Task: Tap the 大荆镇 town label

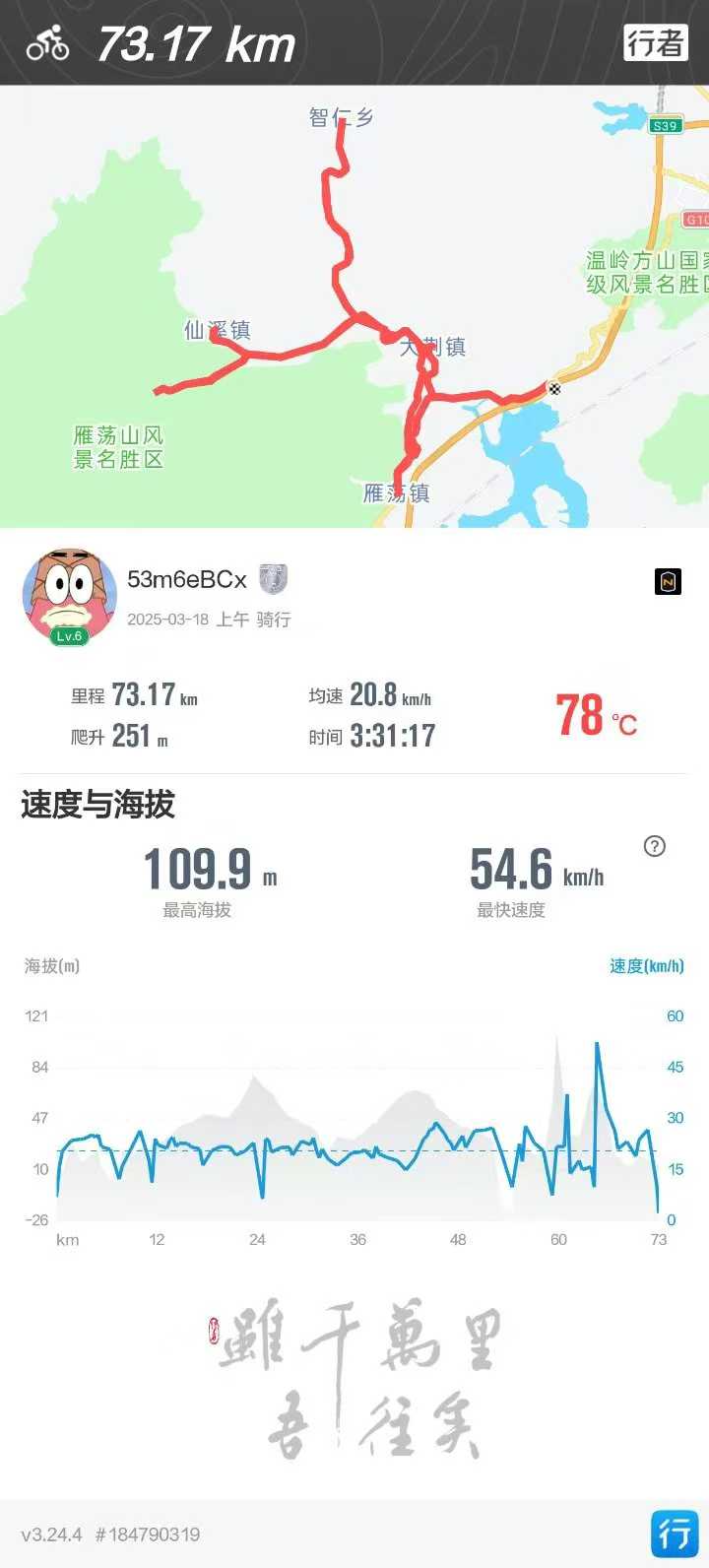Action: tap(433, 348)
